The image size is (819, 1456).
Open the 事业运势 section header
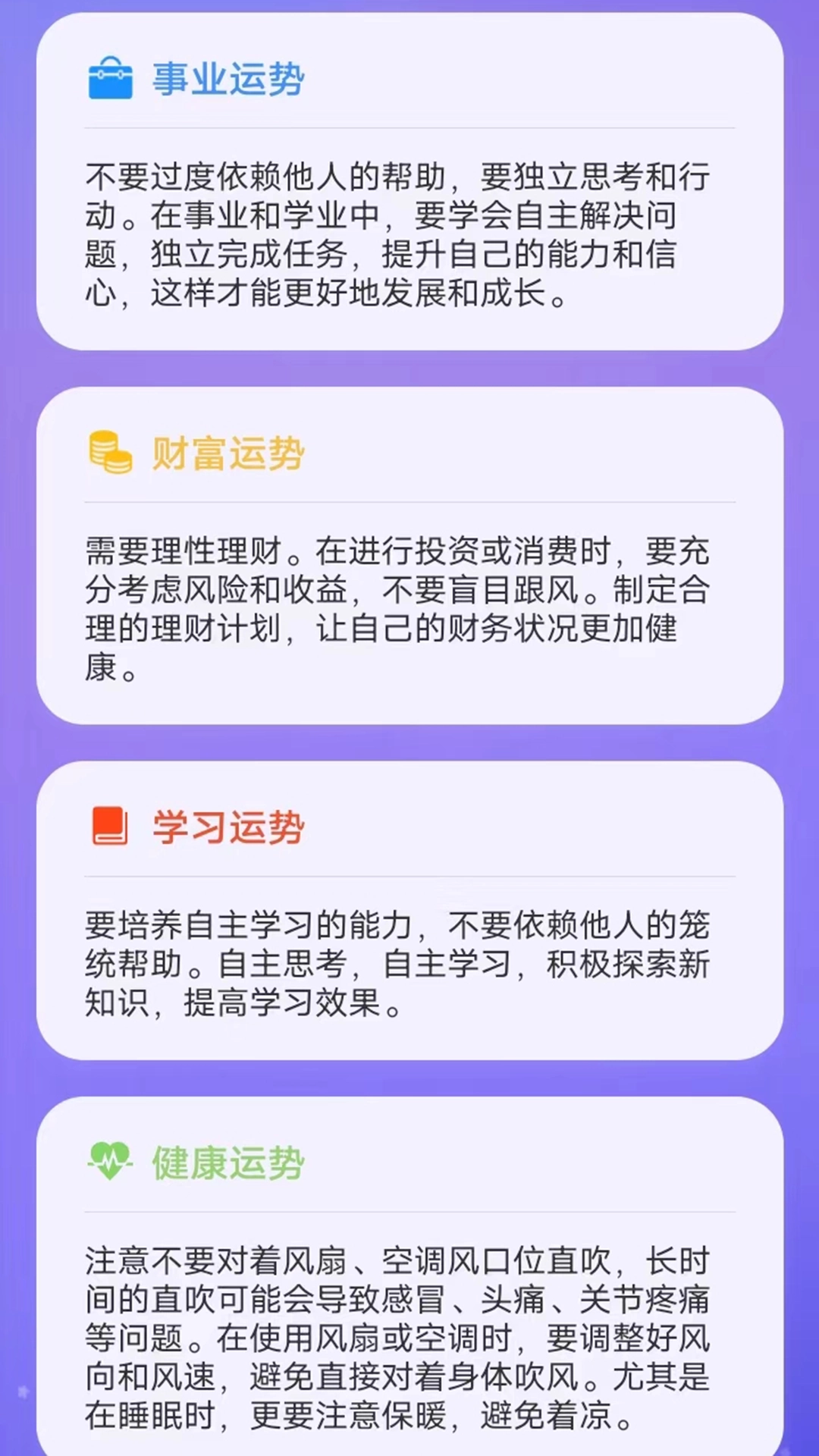(227, 80)
